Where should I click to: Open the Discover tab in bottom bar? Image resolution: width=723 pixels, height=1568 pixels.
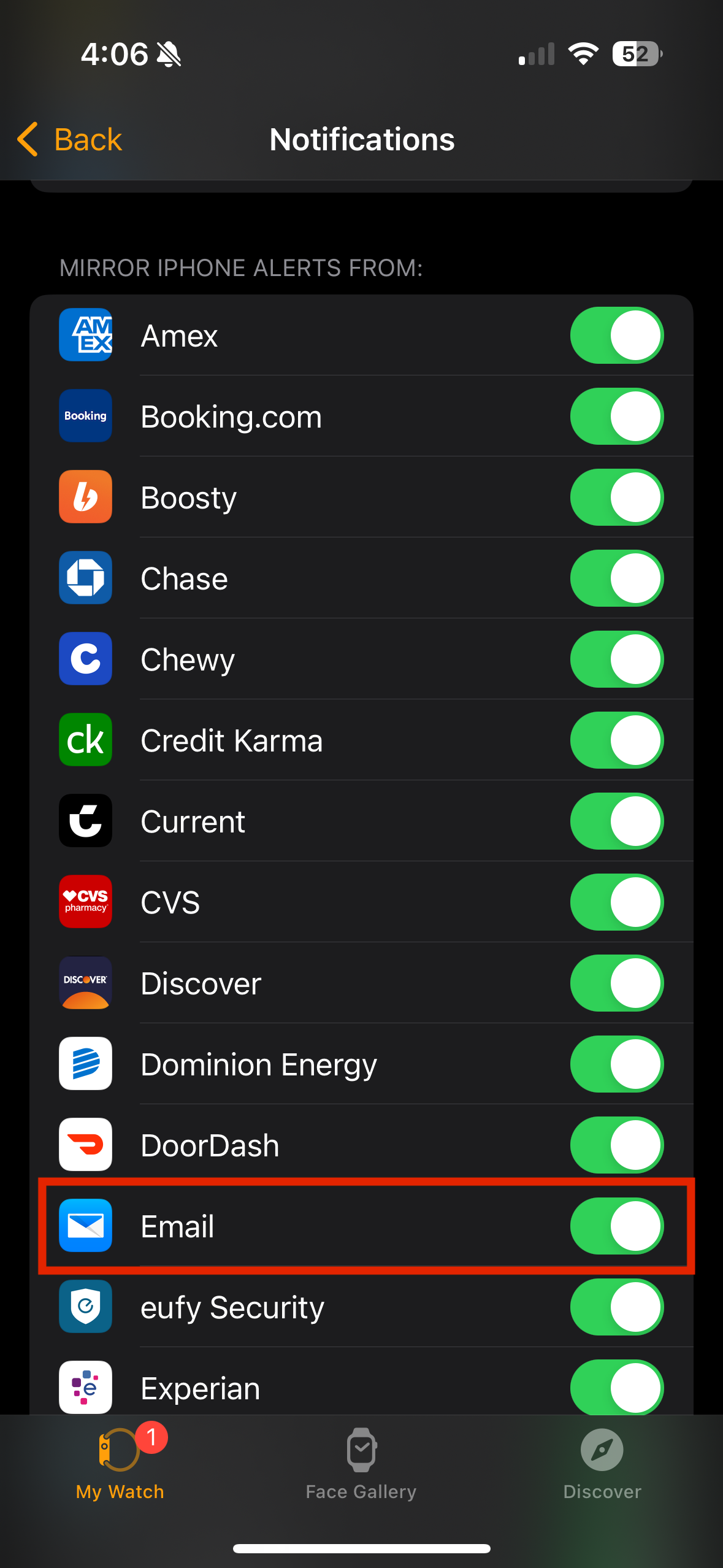(x=602, y=1463)
